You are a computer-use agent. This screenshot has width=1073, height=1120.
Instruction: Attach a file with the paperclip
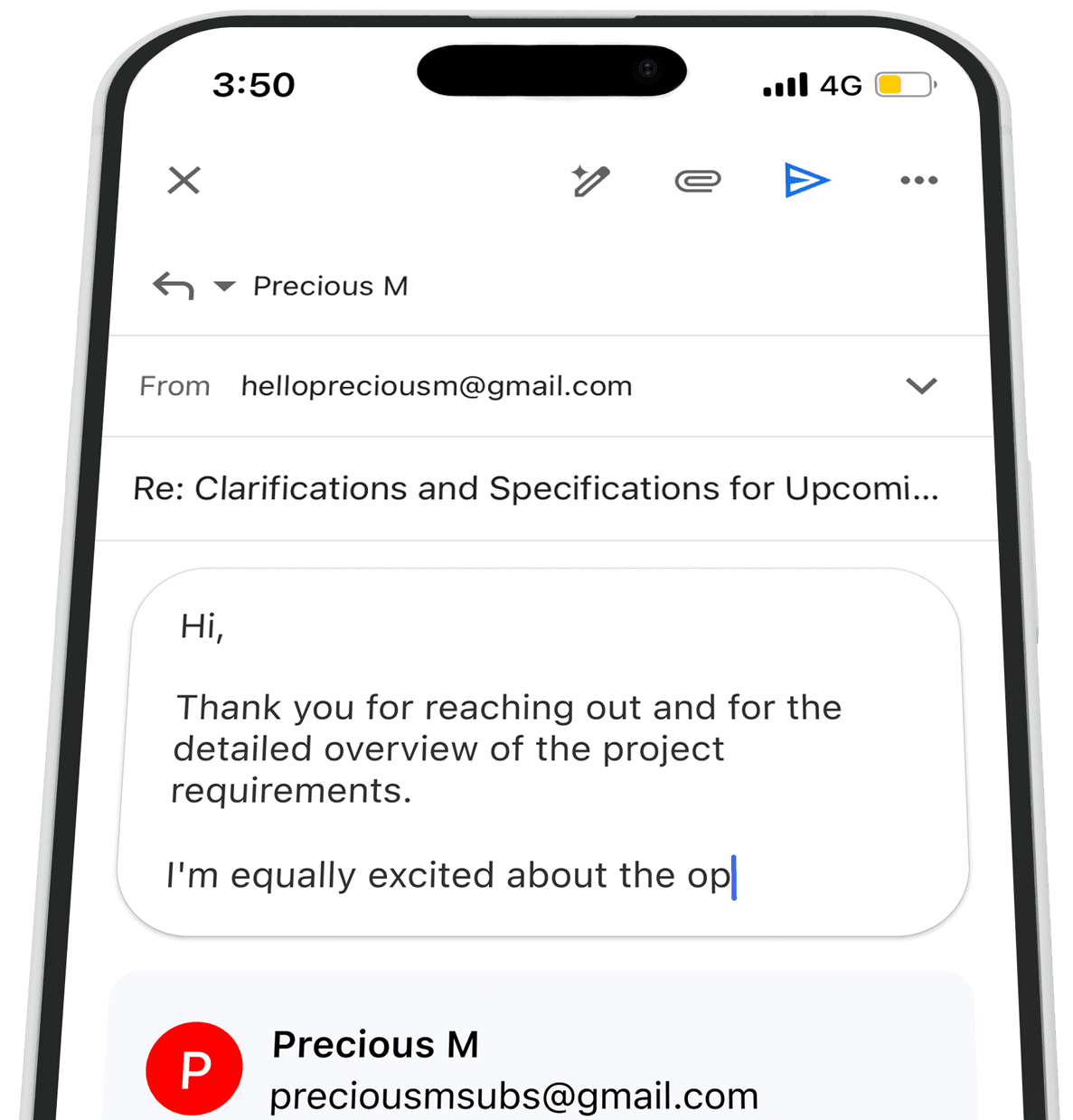[x=698, y=181]
